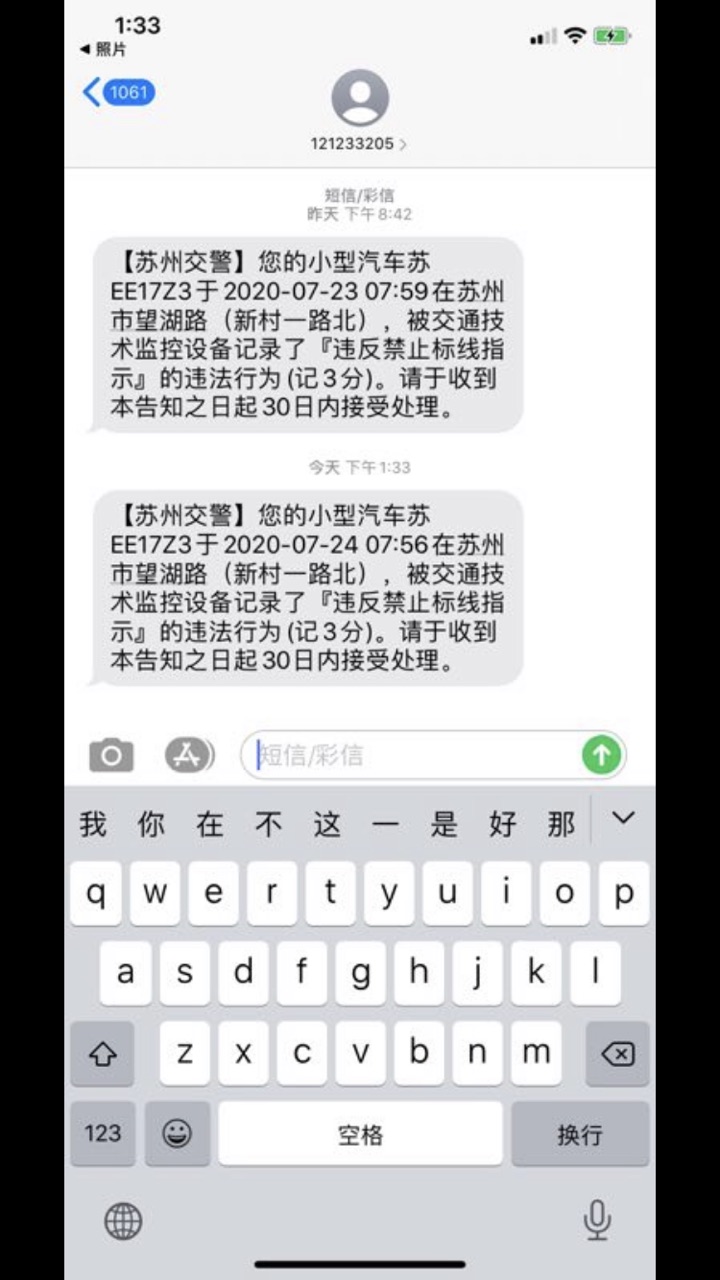Send the message with green arrow
The width and height of the screenshot is (720, 1280).
coord(601,755)
